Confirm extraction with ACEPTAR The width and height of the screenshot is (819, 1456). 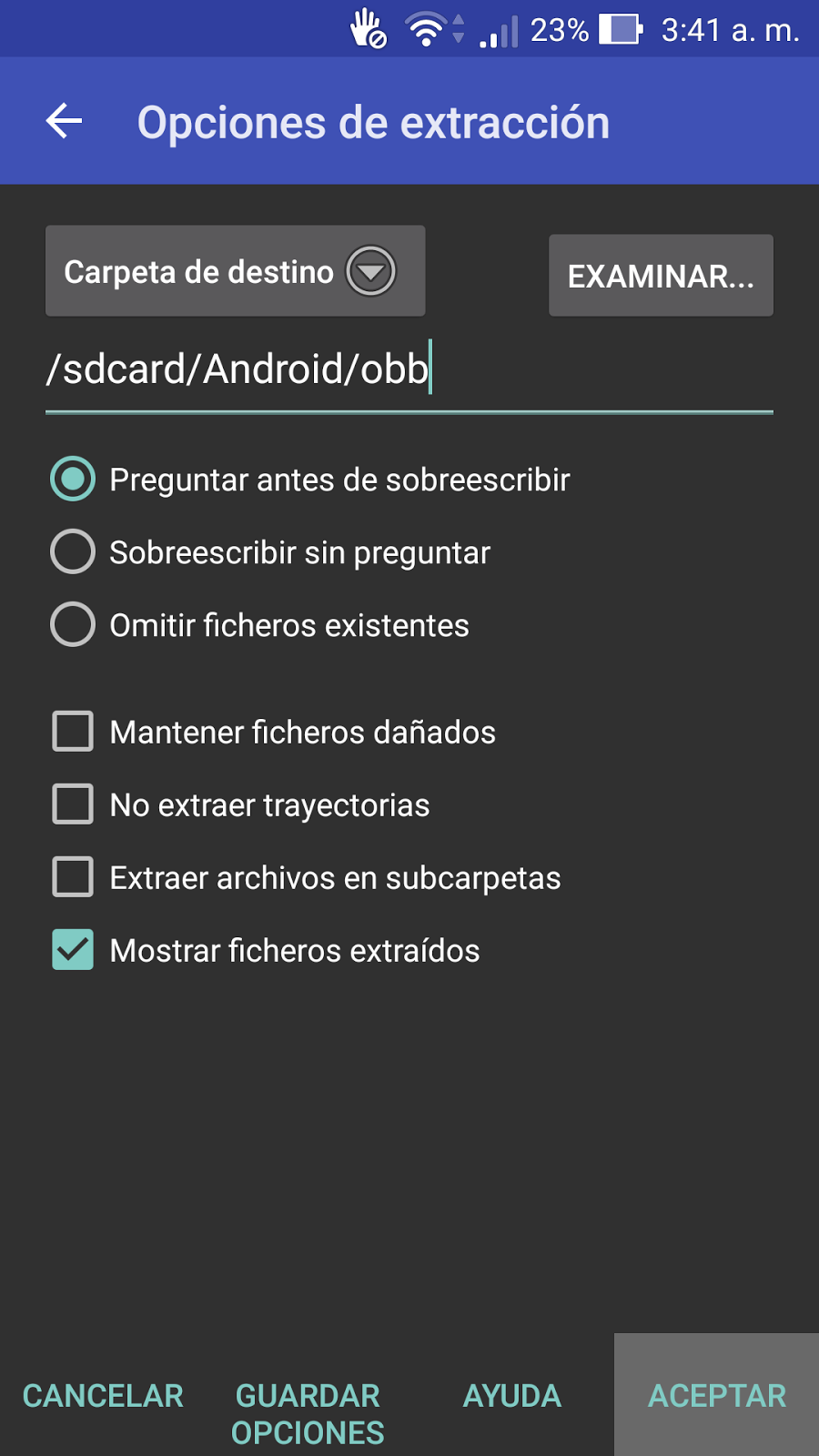[x=716, y=1396]
